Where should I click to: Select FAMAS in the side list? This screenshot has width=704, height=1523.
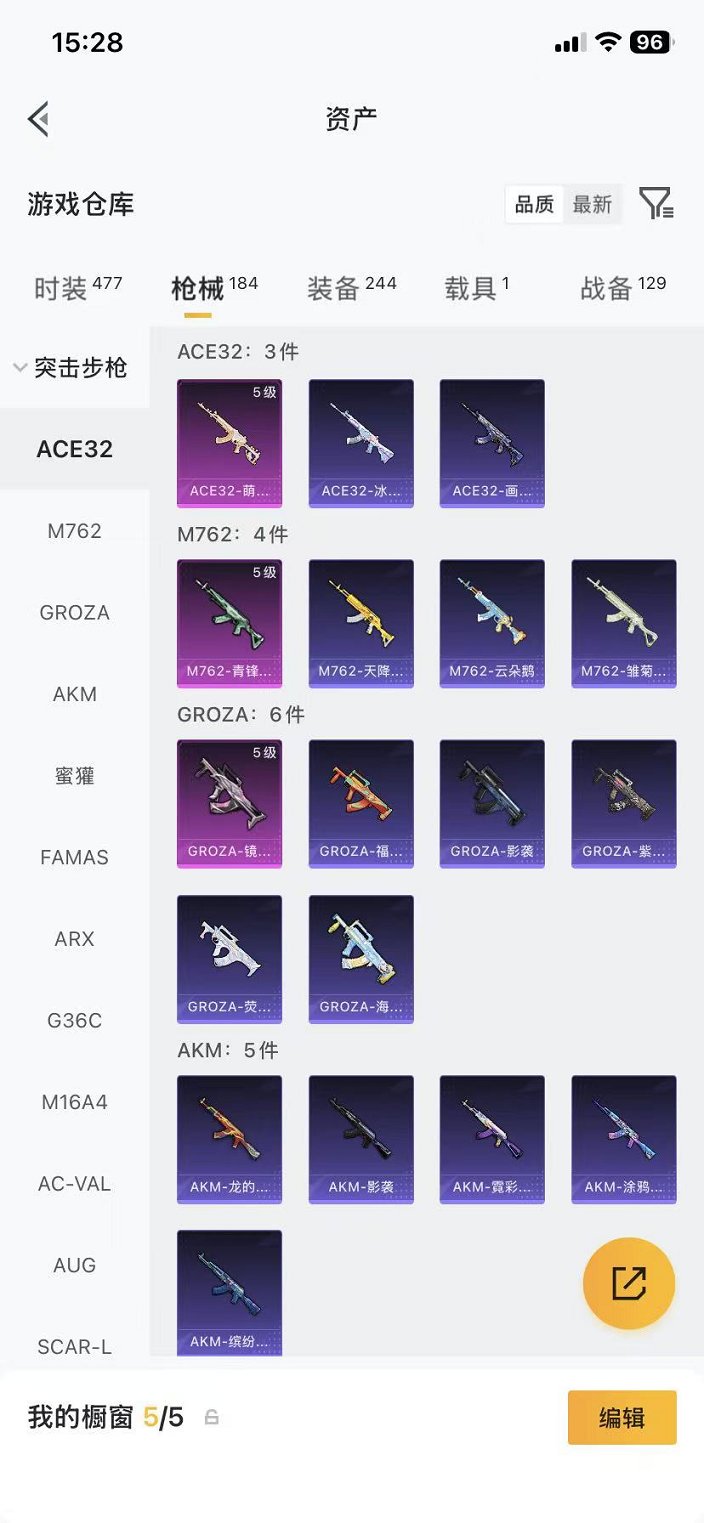point(74,857)
